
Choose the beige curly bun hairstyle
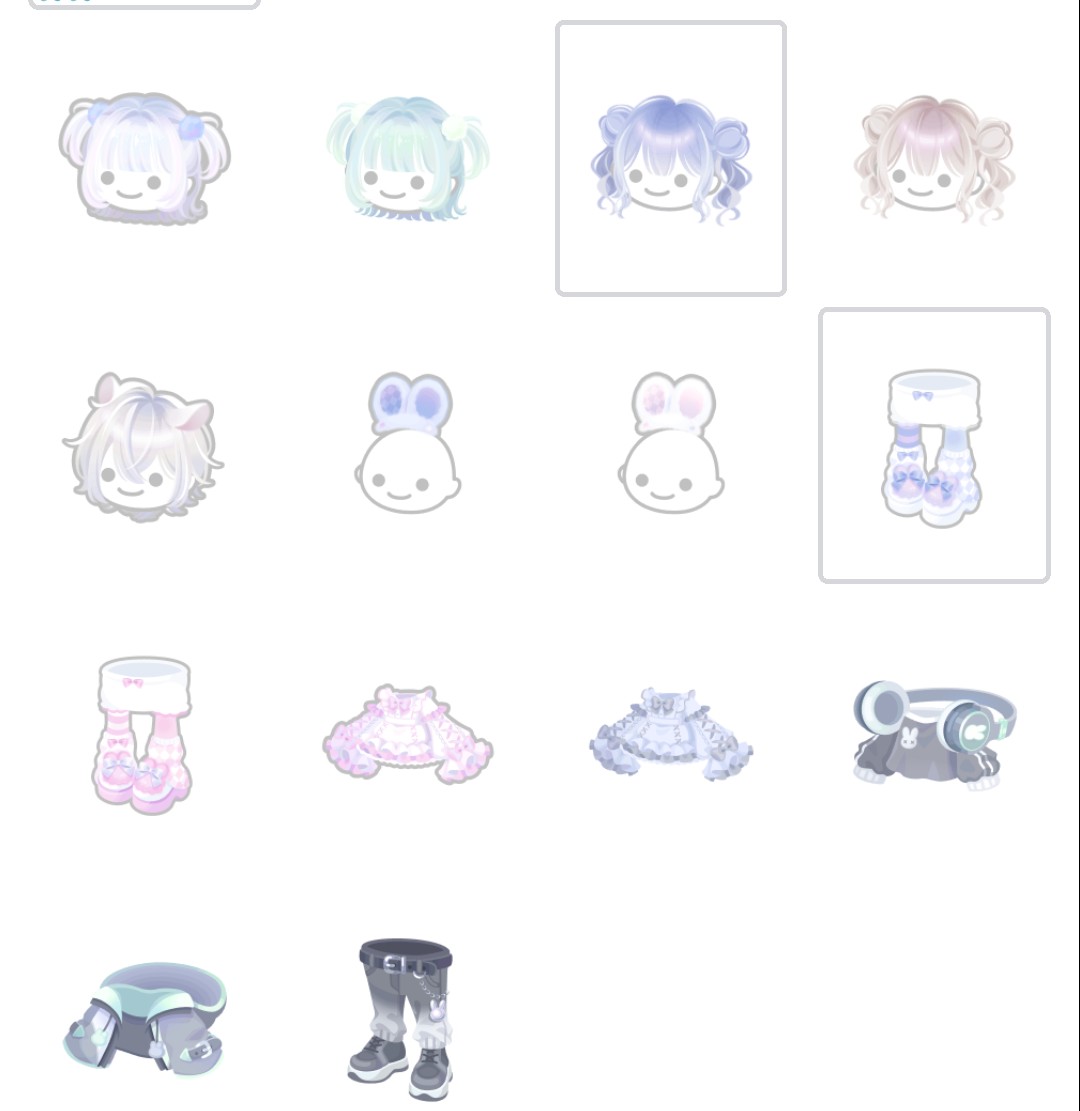click(x=934, y=158)
